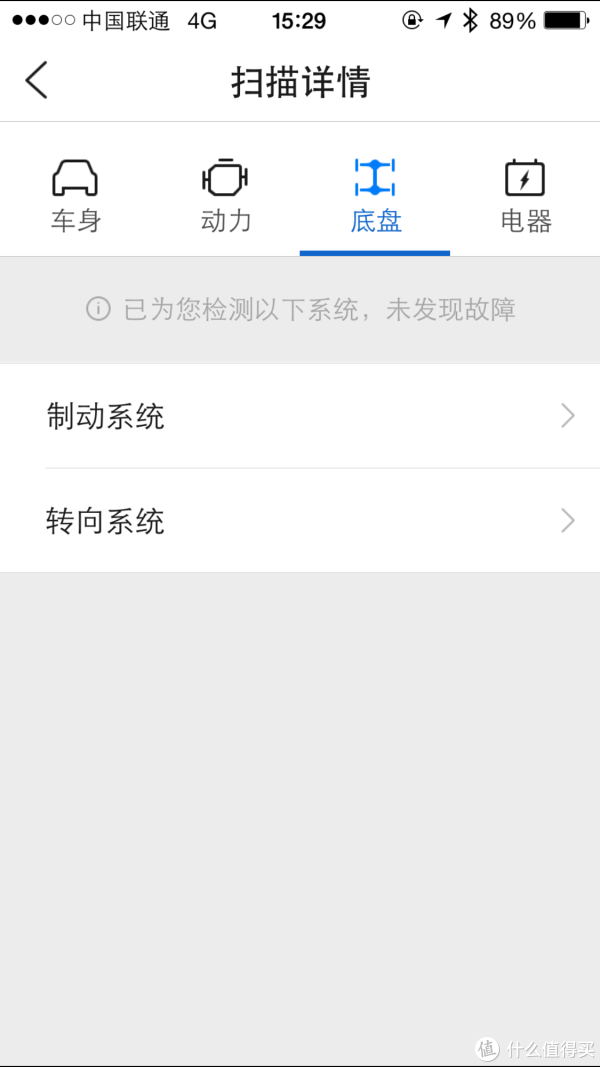This screenshot has width=600, height=1067.
Task: Open the 转向系统 row
Action: pos(300,521)
